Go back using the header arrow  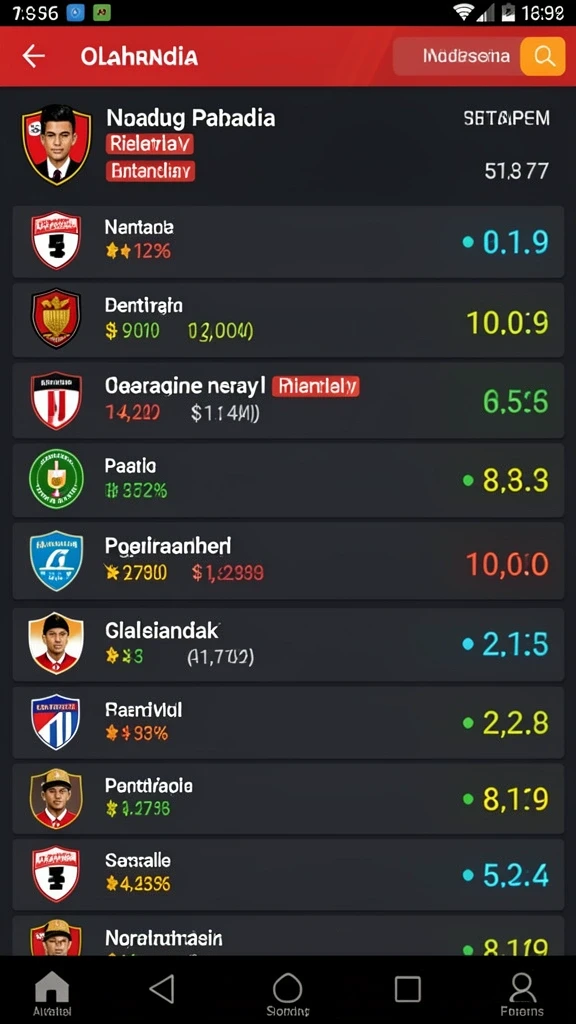click(34, 56)
